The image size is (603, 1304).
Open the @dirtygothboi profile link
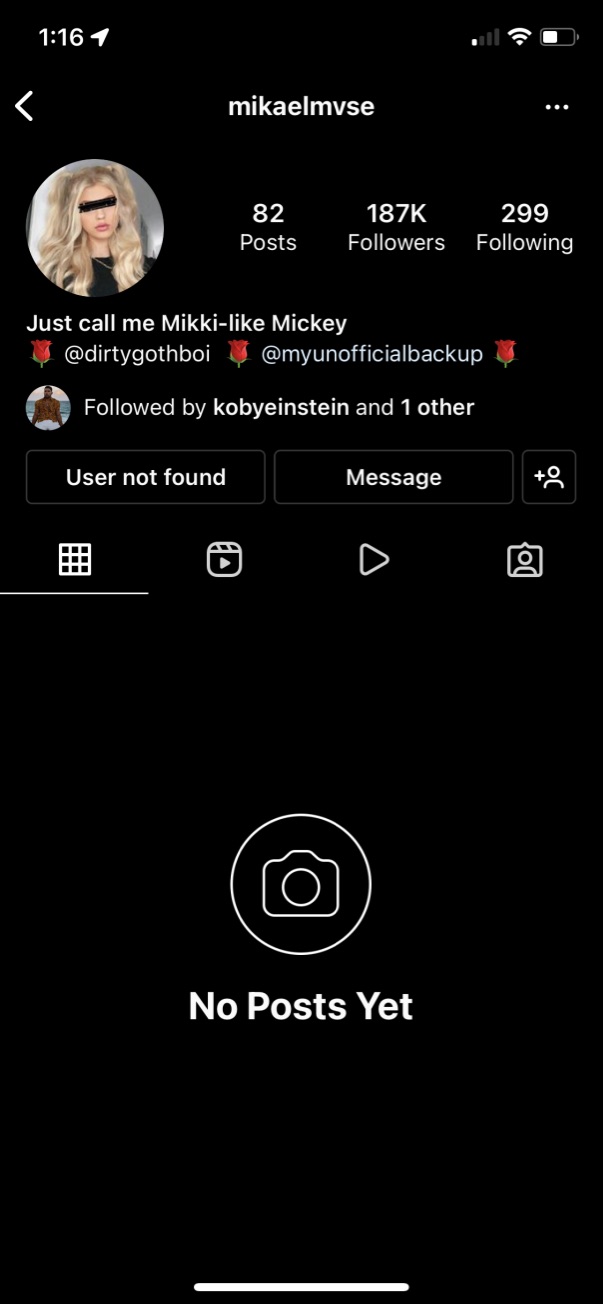point(137,353)
